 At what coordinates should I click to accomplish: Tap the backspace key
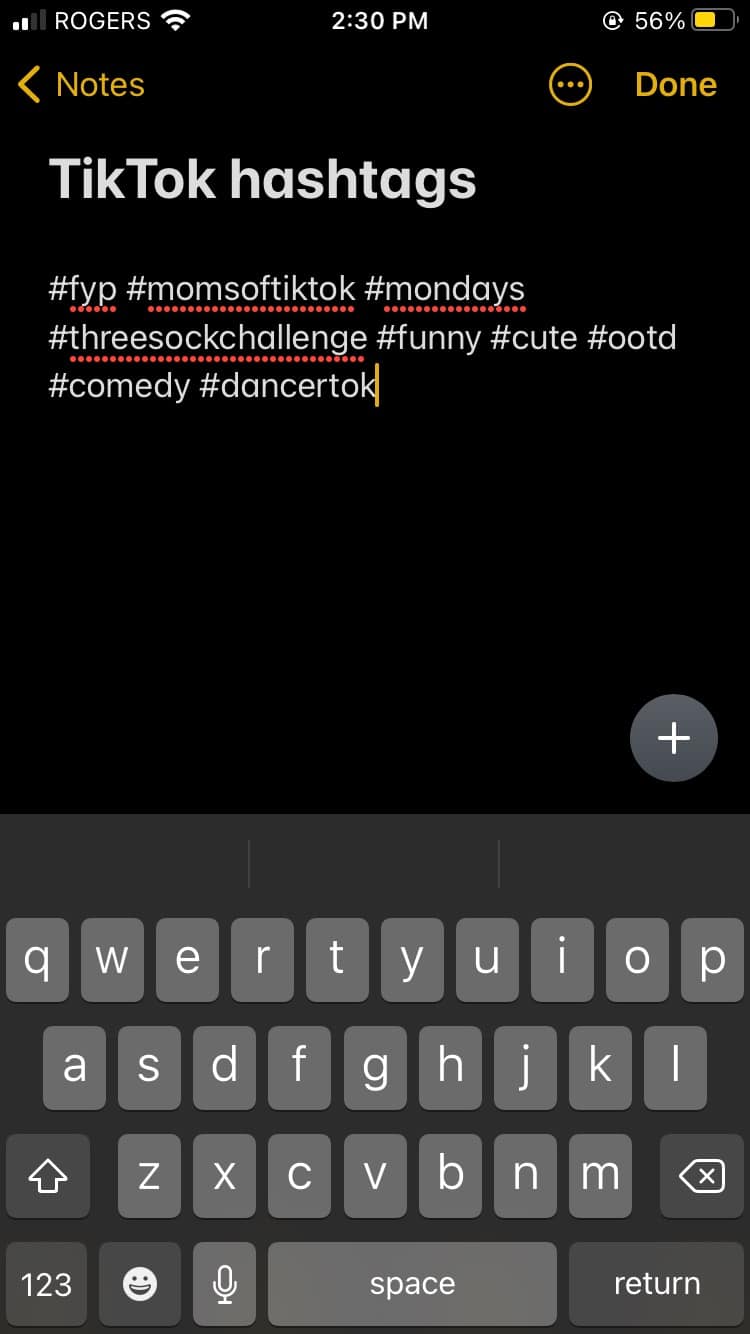tap(702, 1177)
